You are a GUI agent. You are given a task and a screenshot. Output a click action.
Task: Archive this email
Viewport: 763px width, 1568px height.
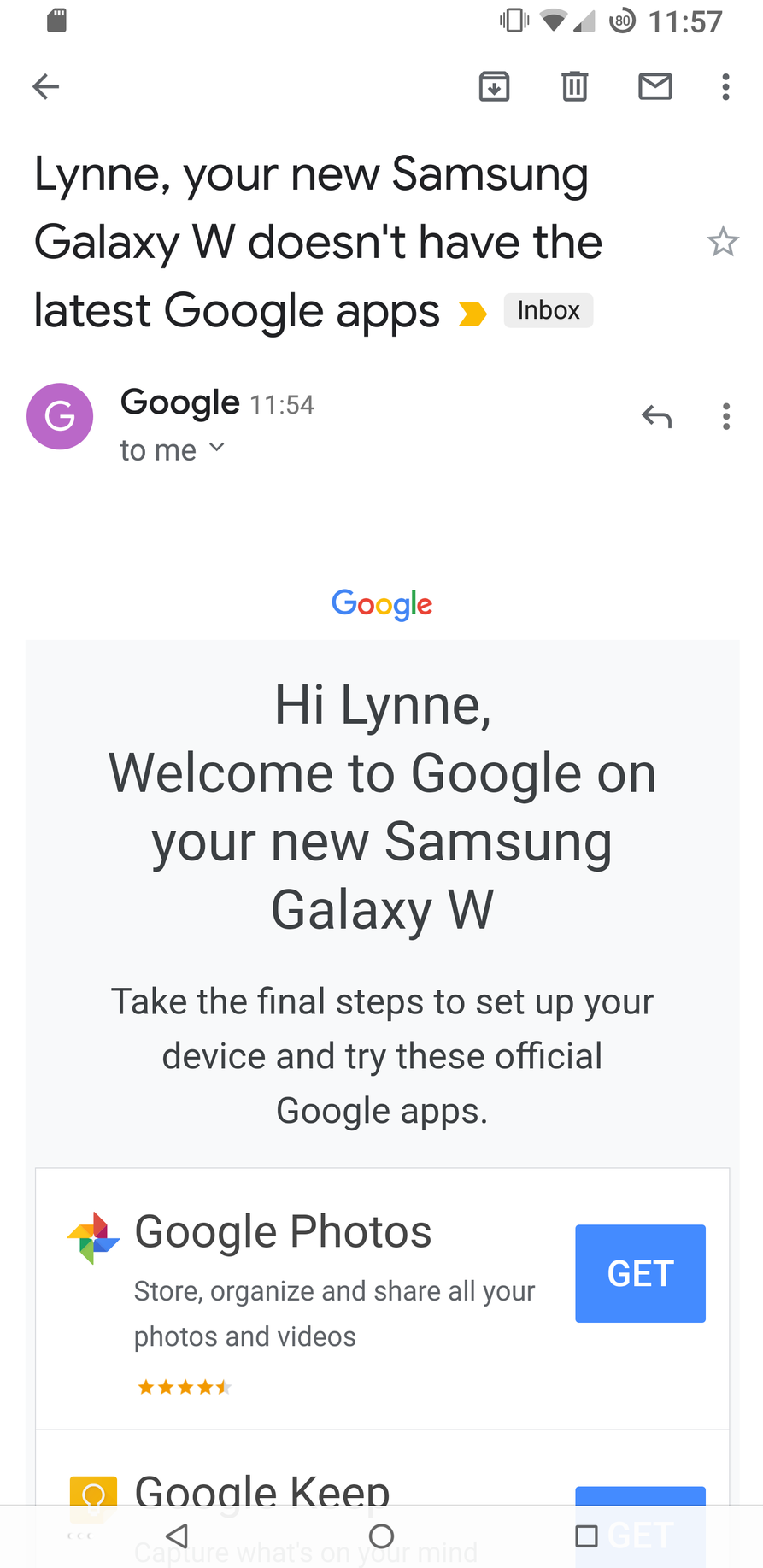click(494, 86)
